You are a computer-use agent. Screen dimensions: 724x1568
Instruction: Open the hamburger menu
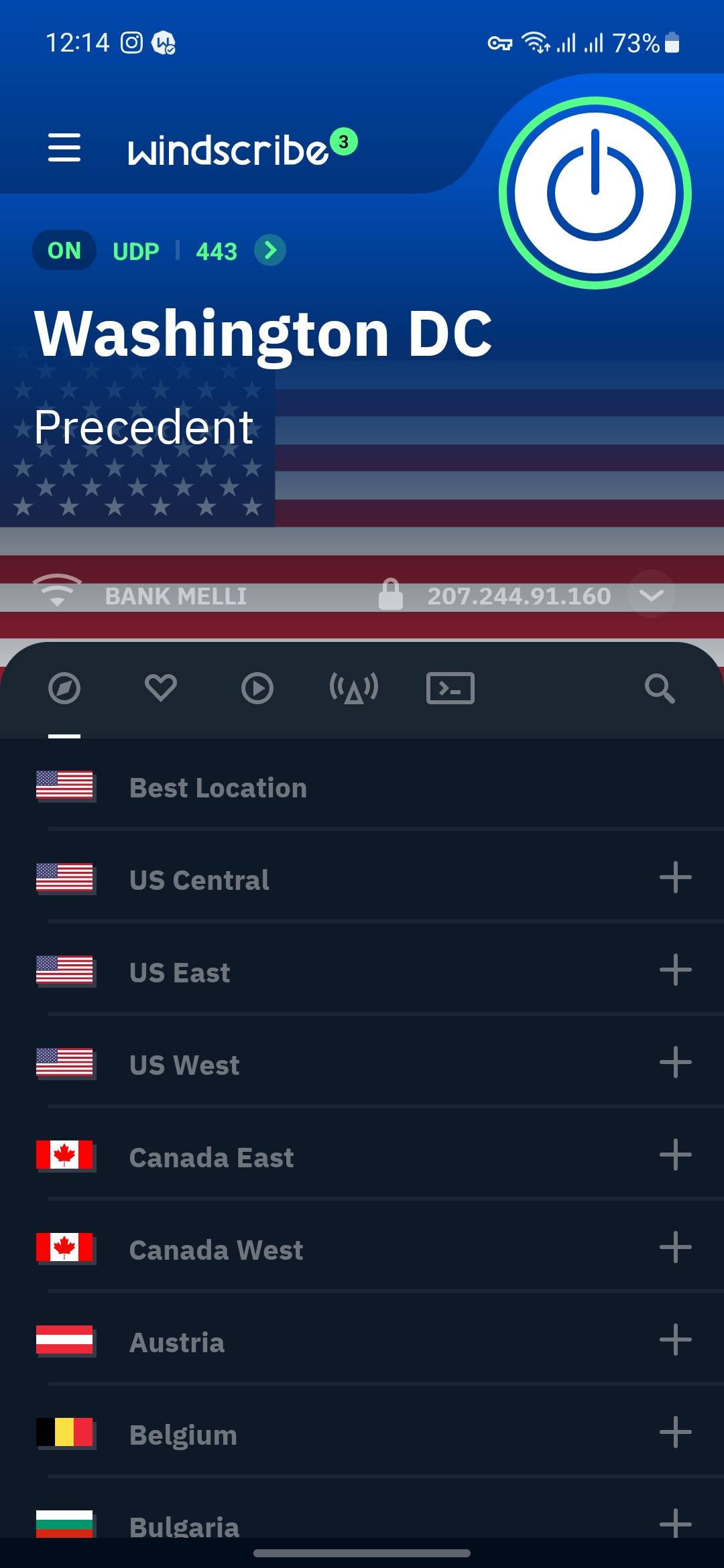(x=64, y=147)
